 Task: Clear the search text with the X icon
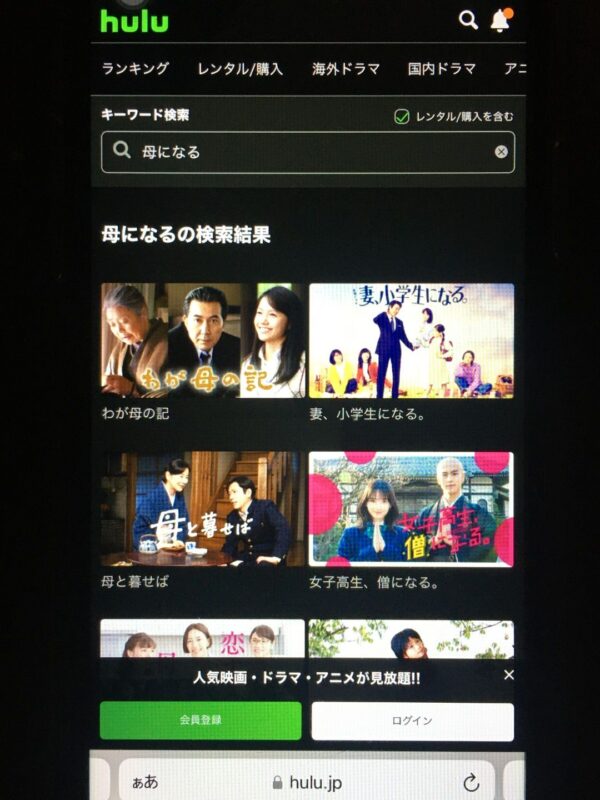tap(501, 152)
